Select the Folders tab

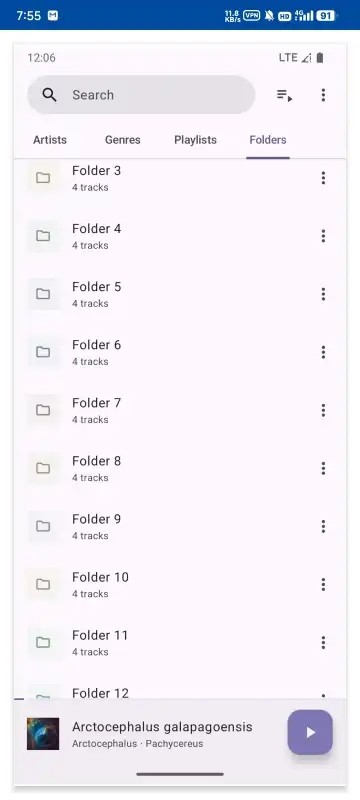(x=268, y=140)
